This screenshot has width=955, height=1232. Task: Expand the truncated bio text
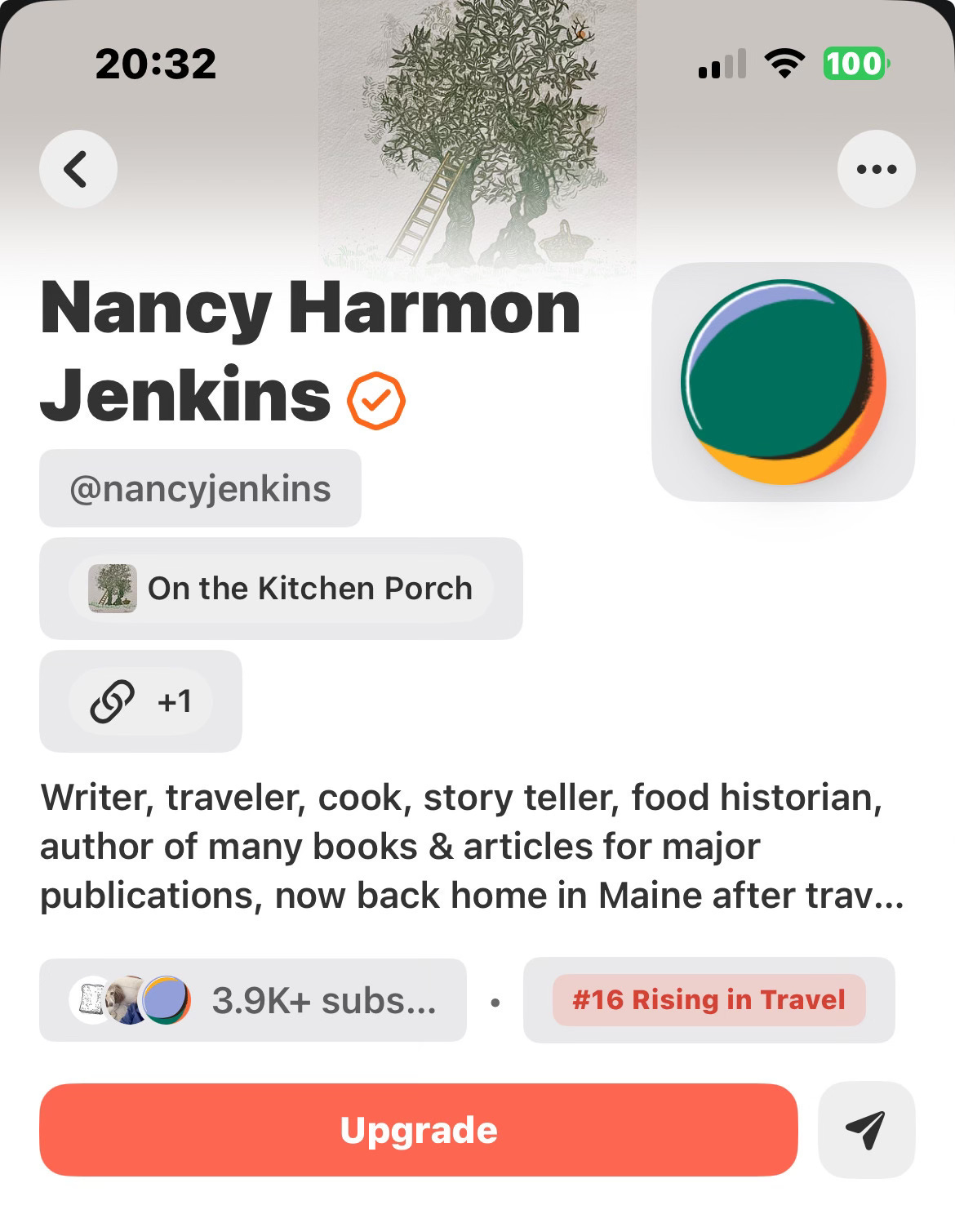pyautogui.click(x=473, y=846)
